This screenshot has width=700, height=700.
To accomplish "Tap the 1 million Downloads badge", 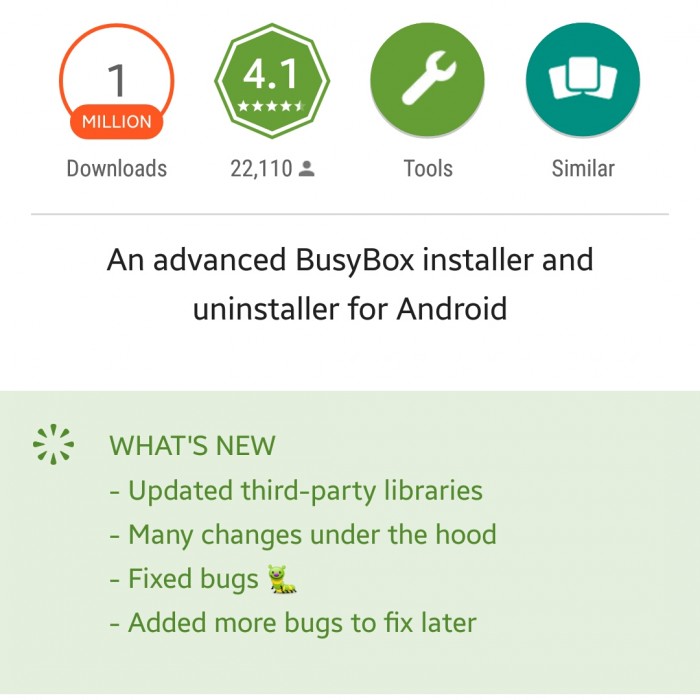I will [x=117, y=81].
